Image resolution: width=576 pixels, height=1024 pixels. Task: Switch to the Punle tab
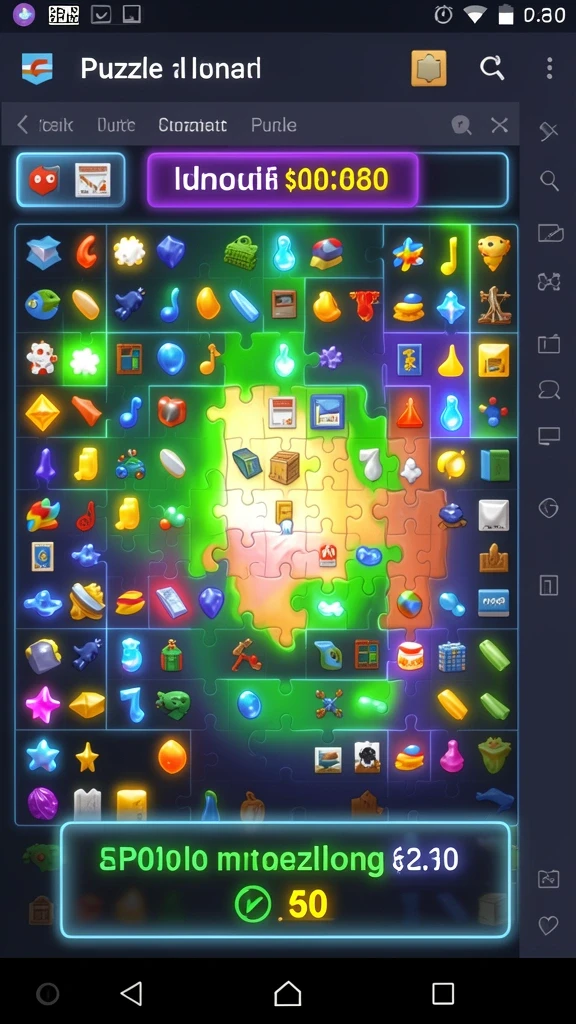pos(274,125)
